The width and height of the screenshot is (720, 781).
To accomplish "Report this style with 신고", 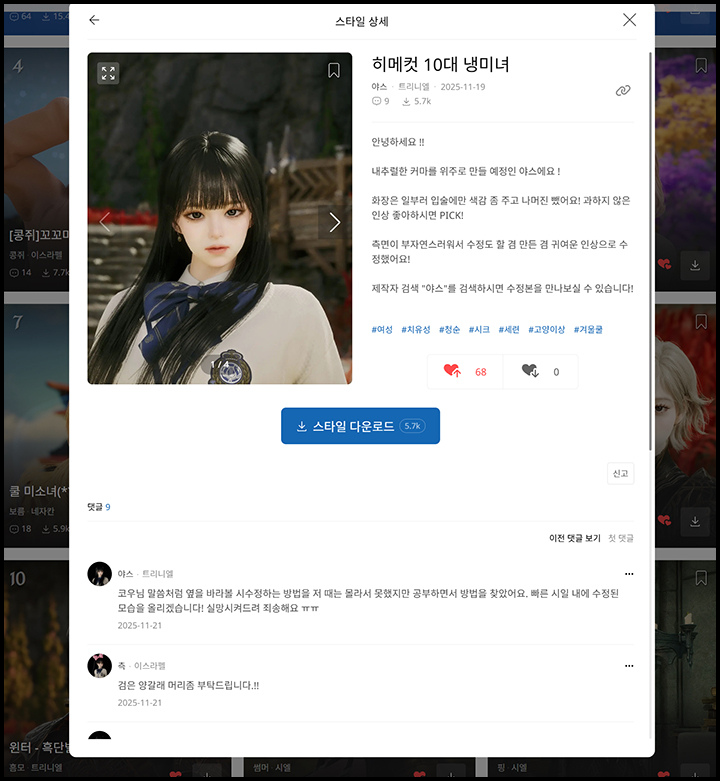I will point(620,474).
